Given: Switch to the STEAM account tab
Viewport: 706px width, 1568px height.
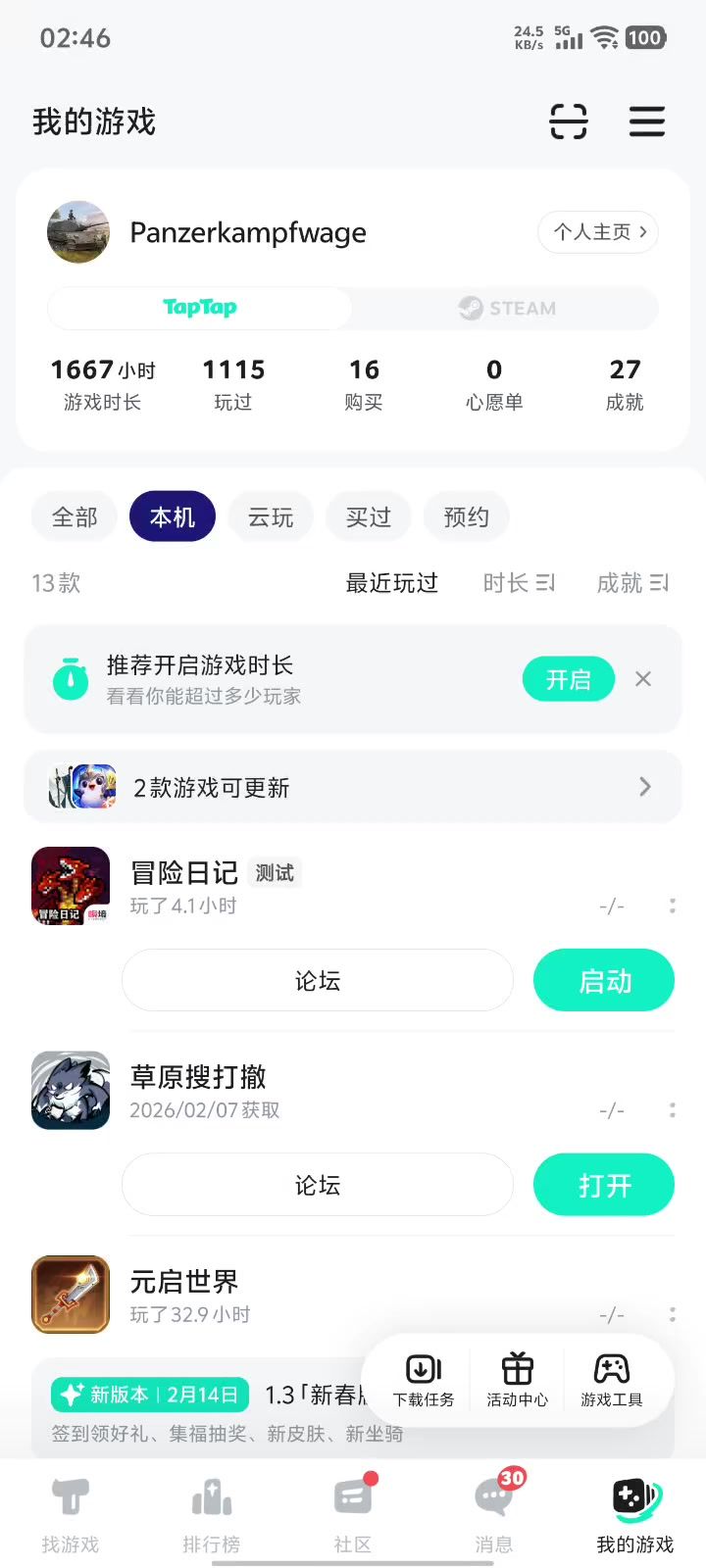Looking at the screenshot, I should (506, 308).
